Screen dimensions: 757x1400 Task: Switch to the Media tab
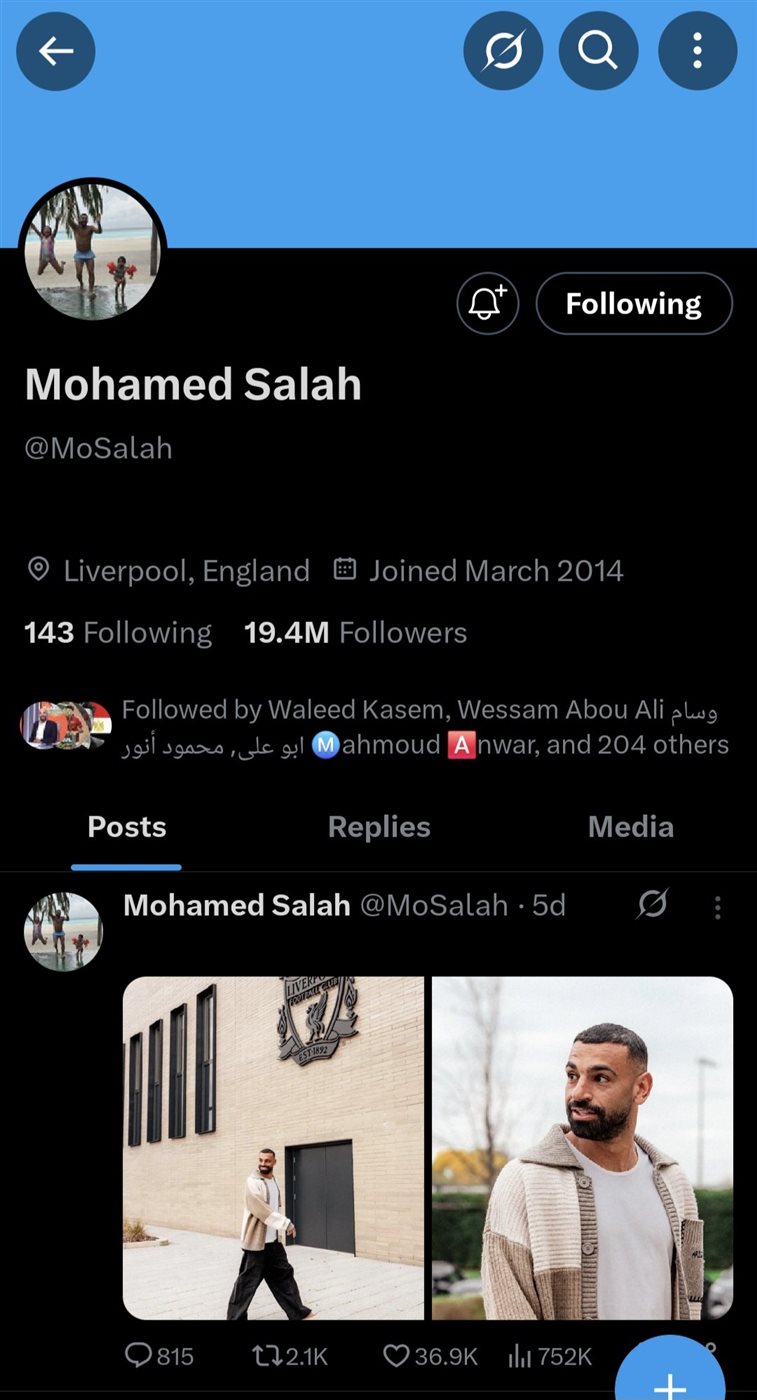(x=630, y=827)
